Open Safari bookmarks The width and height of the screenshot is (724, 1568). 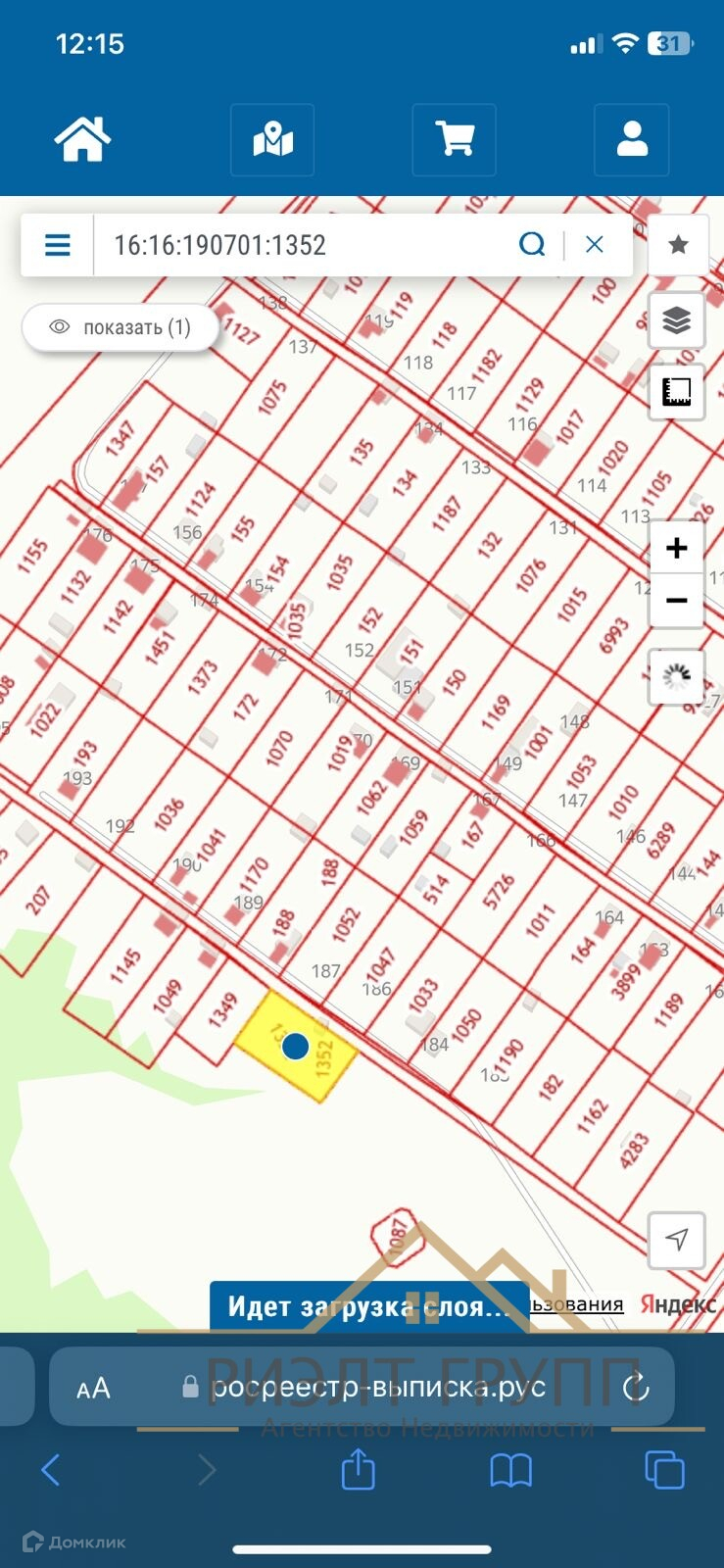510,1470
